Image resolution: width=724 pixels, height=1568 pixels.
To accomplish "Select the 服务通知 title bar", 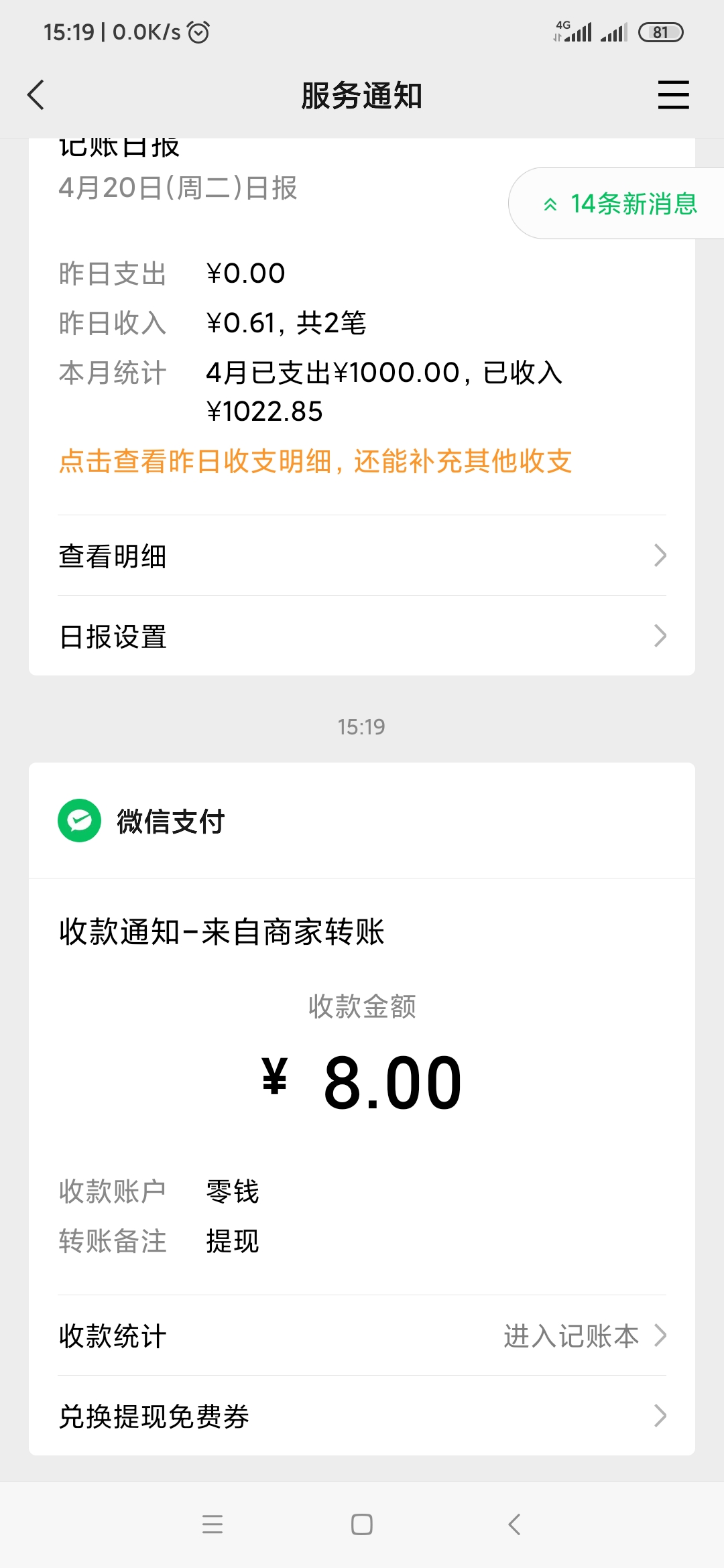I will [x=362, y=94].
